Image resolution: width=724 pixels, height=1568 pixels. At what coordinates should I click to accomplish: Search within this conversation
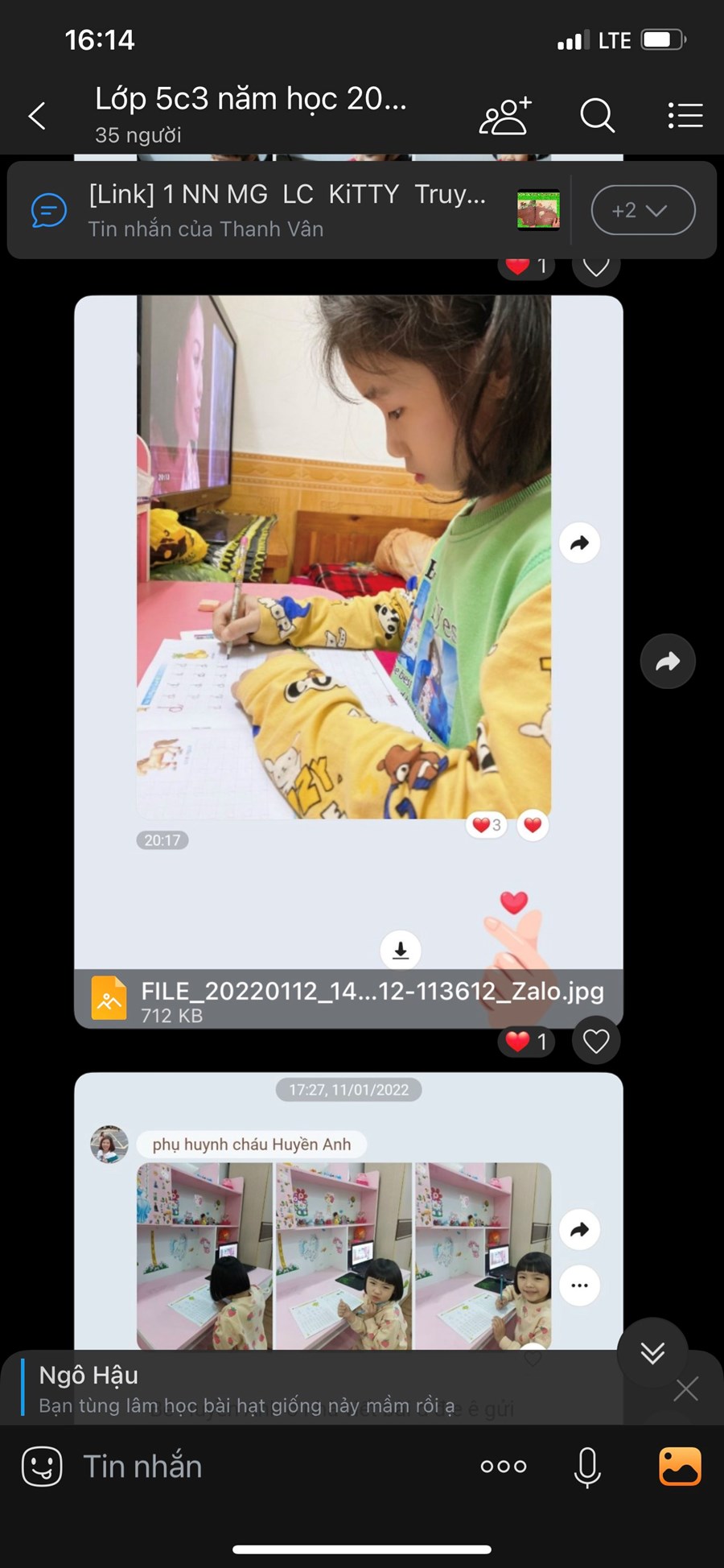[x=597, y=116]
